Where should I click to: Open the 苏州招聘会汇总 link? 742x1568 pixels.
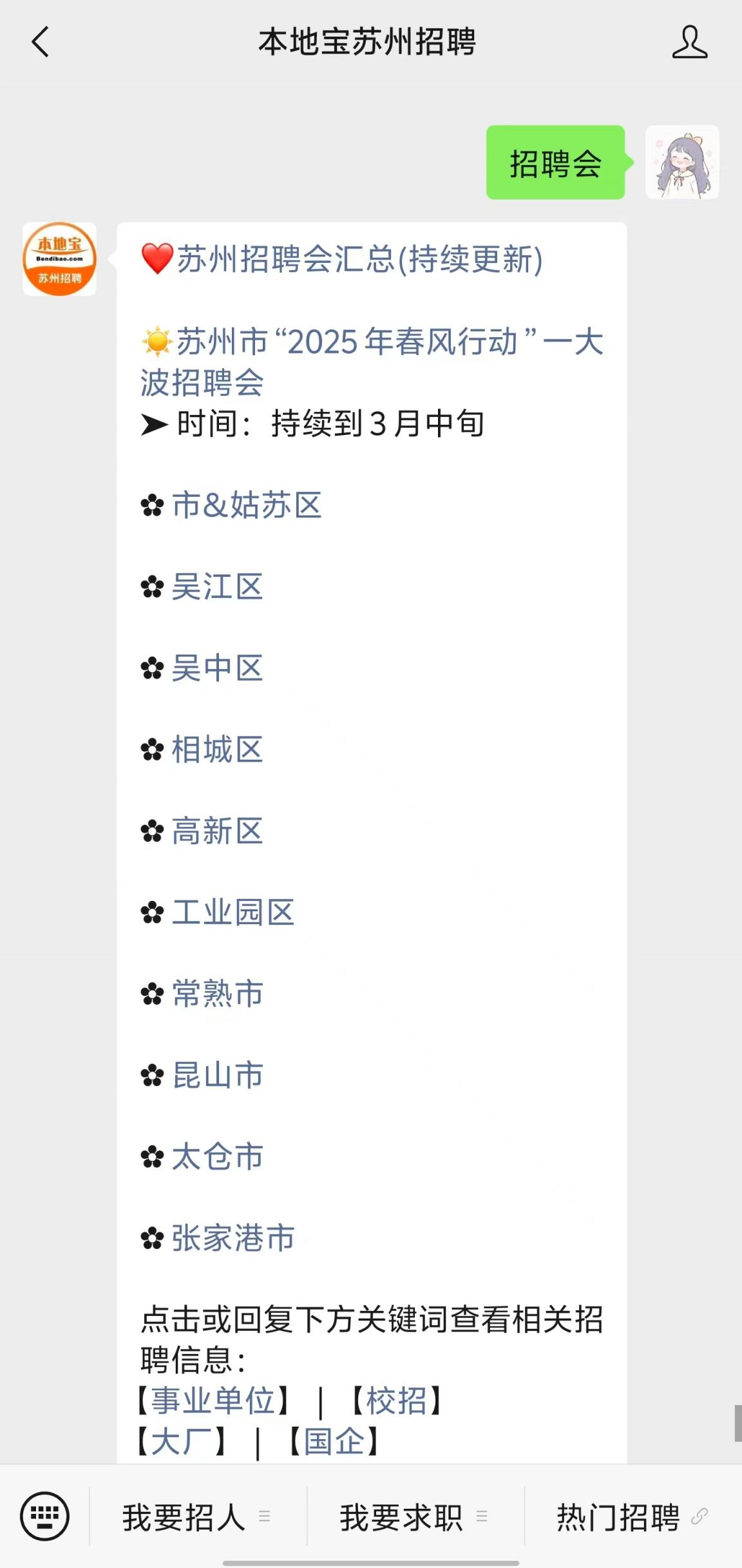pyautogui.click(x=360, y=259)
